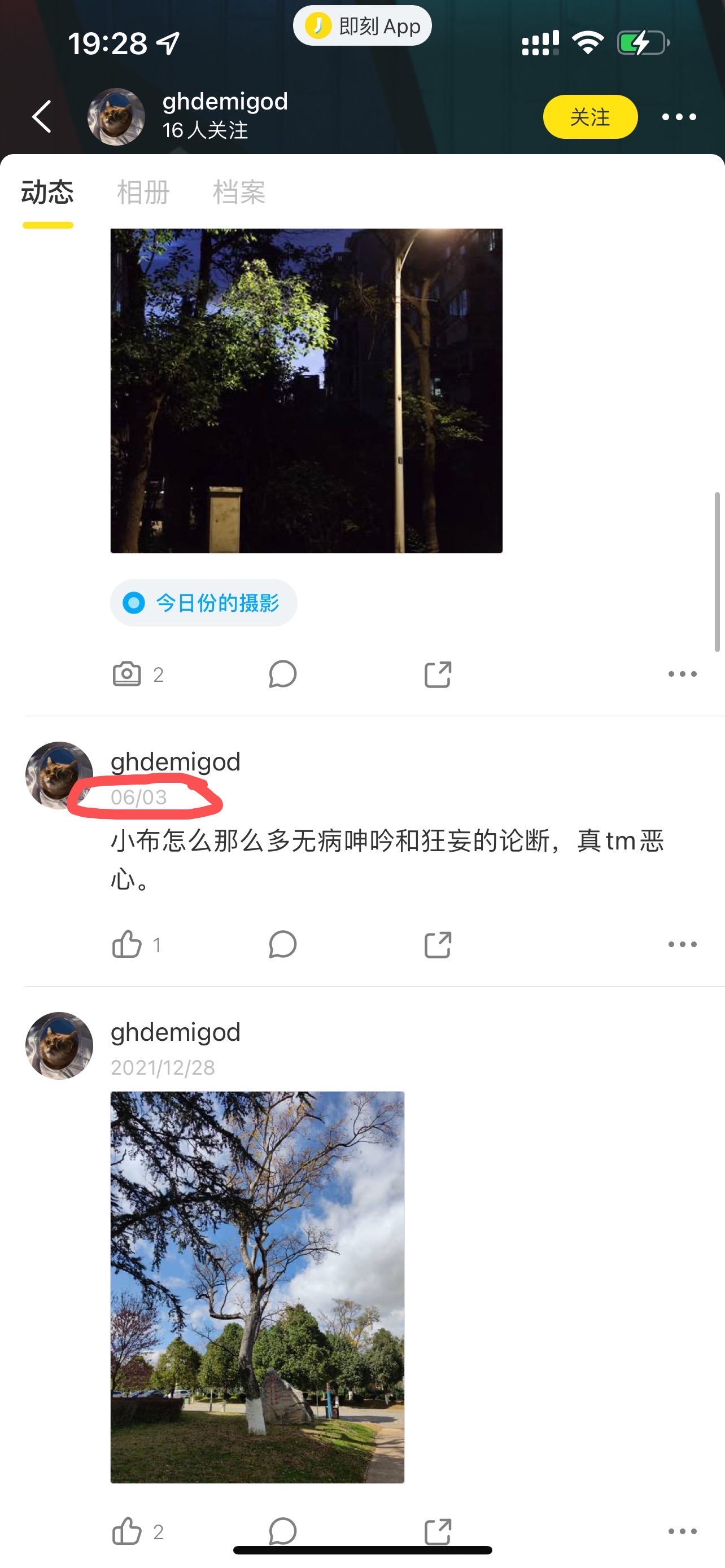The image size is (725, 1568).
Task: Share the night photo post
Action: 438,674
